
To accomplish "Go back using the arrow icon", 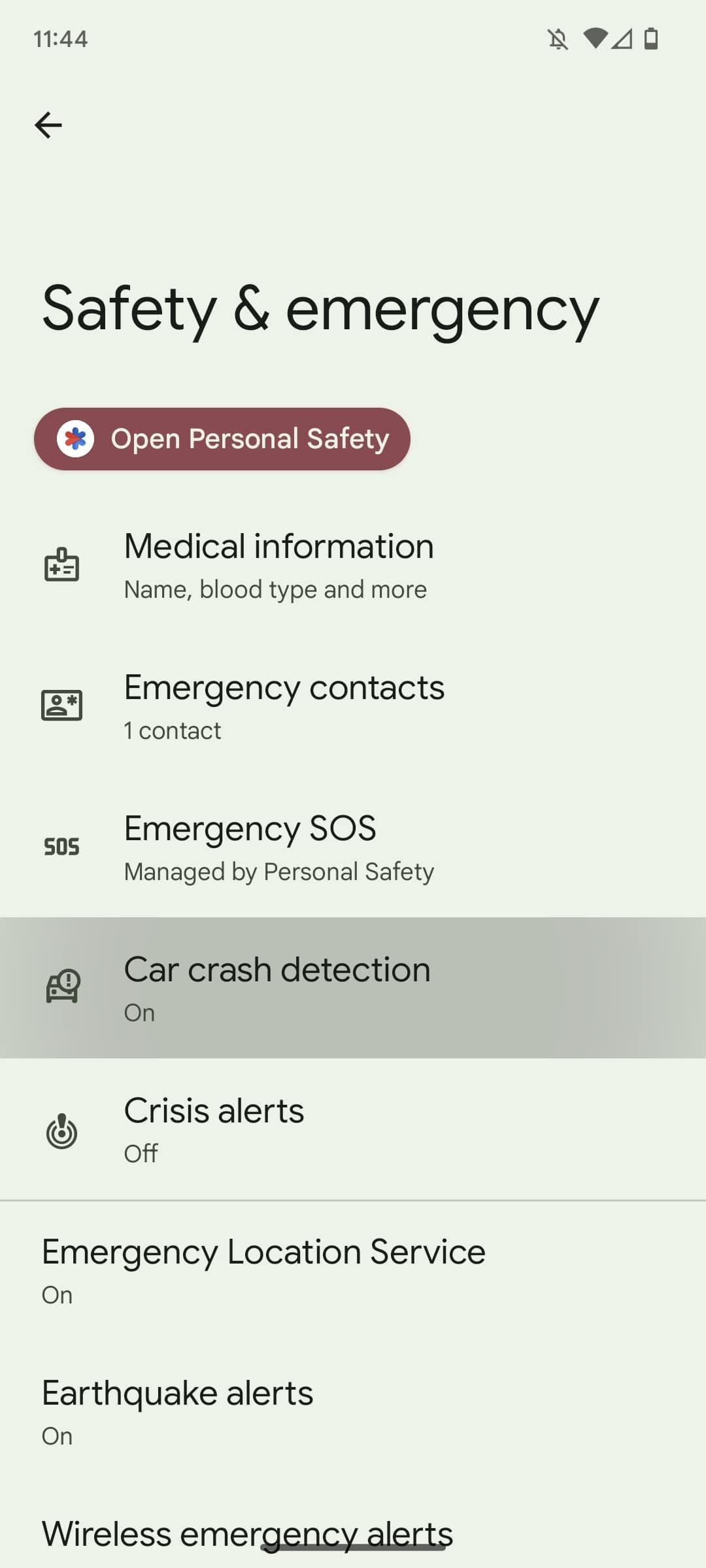I will point(48,125).
